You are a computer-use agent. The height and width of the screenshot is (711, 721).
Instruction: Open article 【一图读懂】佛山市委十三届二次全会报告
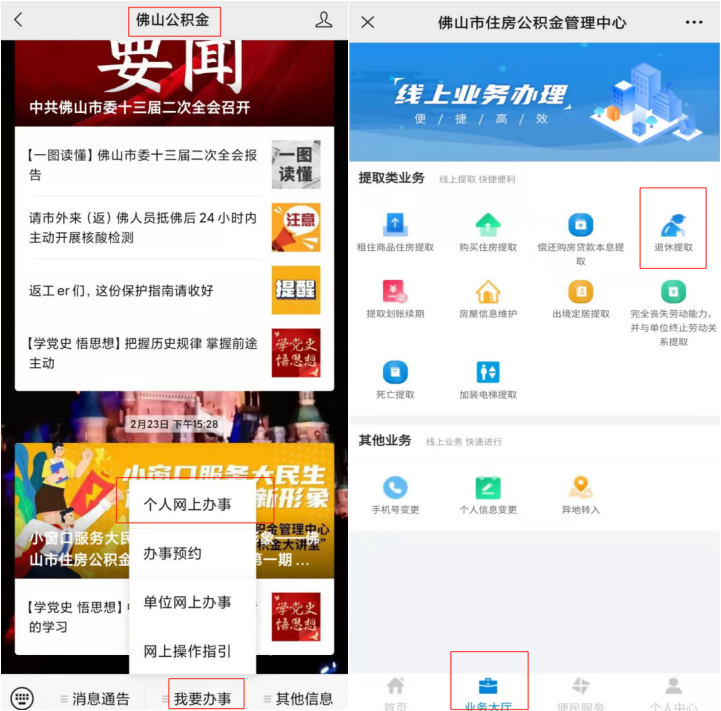[x=143, y=165]
